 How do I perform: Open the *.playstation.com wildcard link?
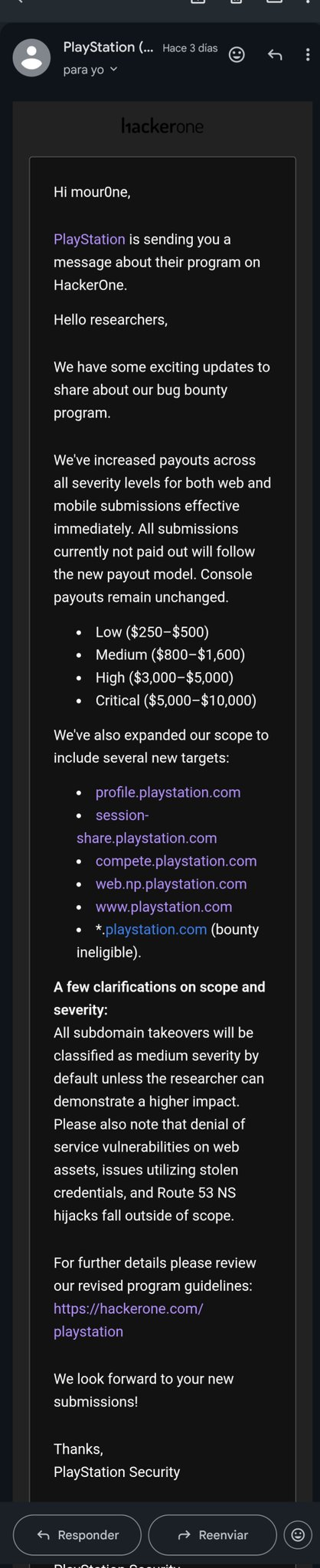coord(155,929)
